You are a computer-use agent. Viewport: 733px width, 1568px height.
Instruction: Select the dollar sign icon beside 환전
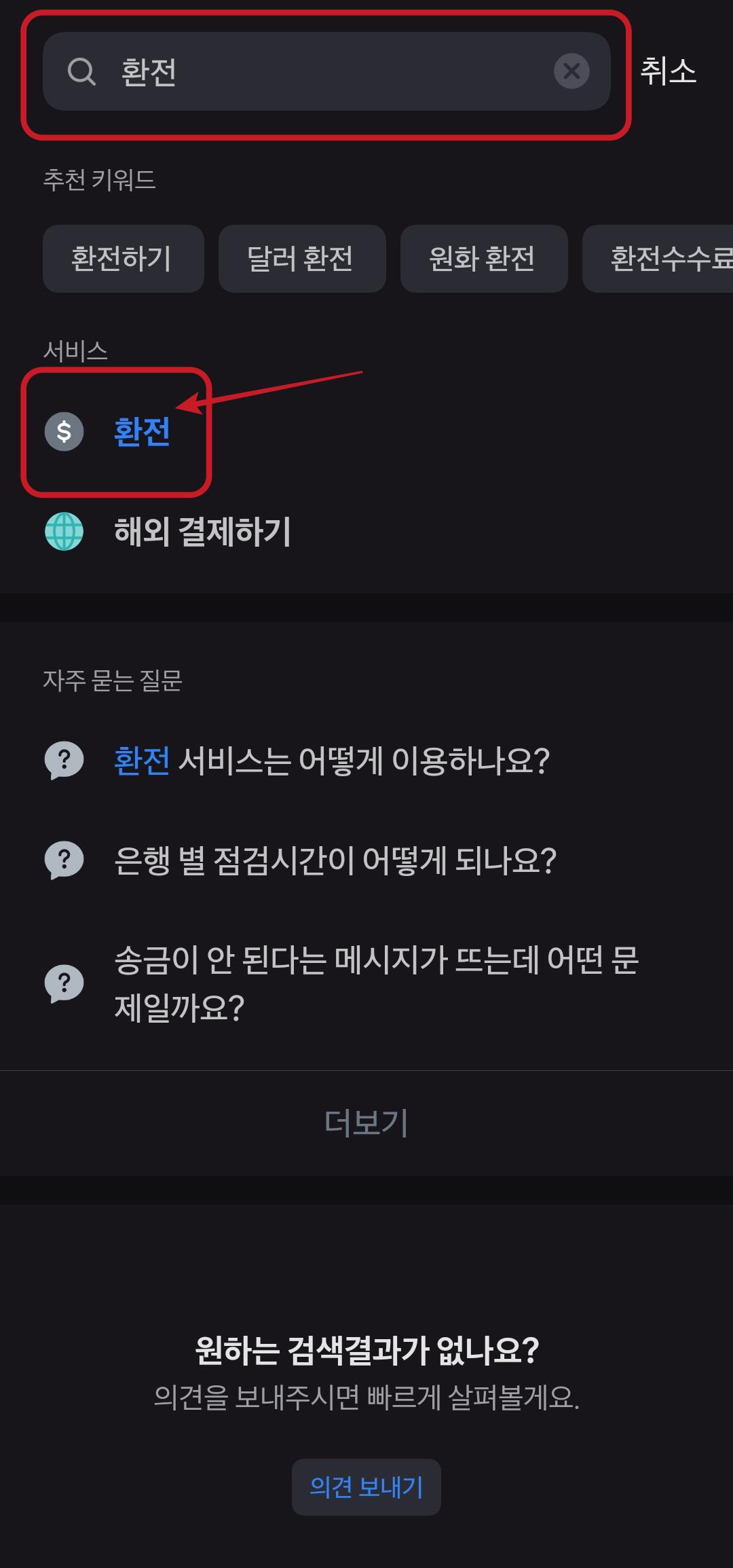[x=64, y=431]
